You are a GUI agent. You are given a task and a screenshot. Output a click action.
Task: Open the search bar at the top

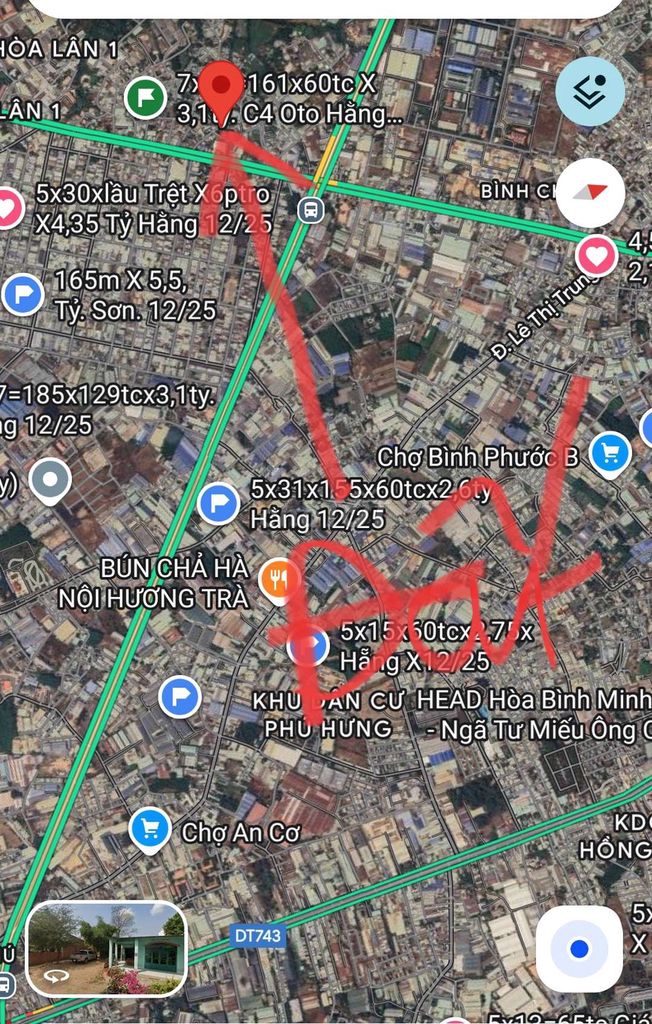click(326, 8)
